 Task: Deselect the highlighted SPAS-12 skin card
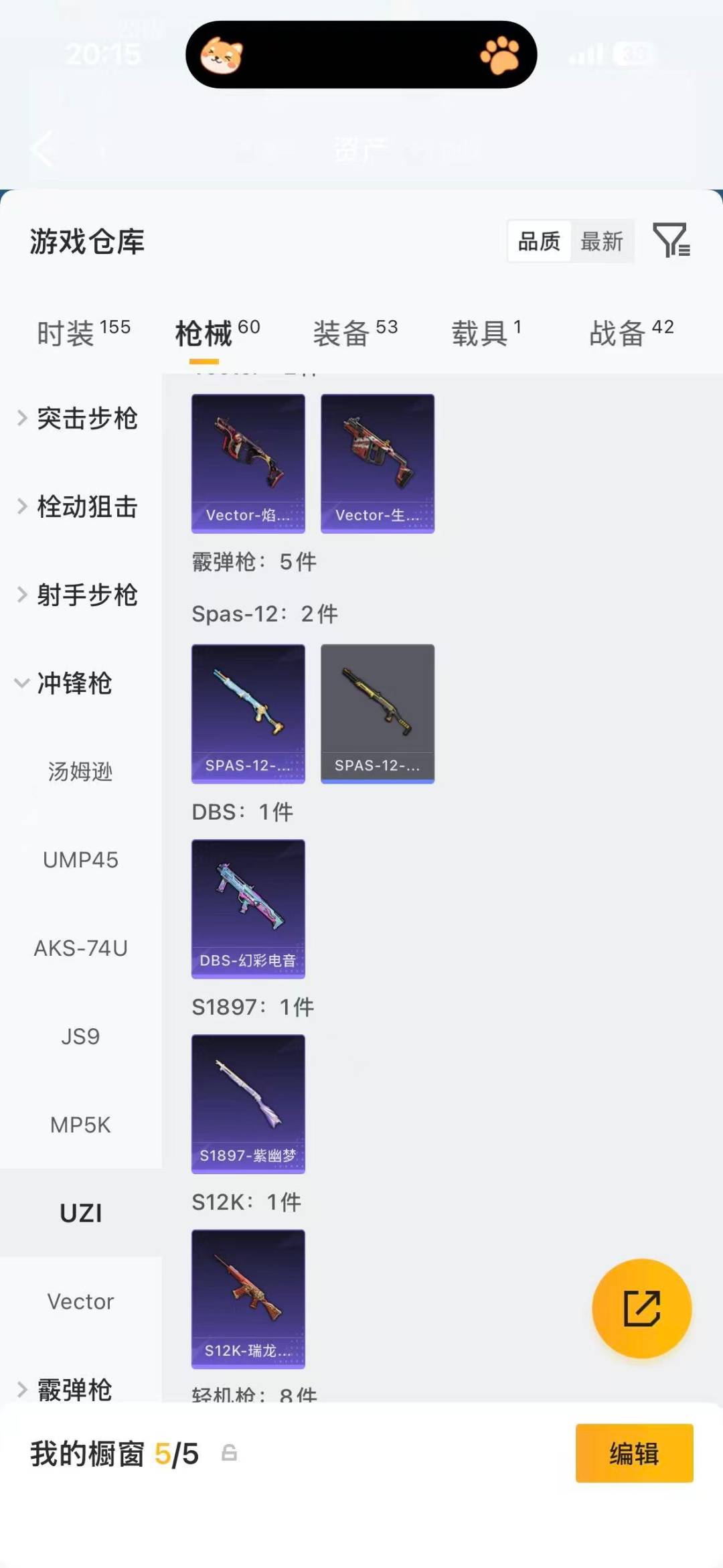point(378,713)
